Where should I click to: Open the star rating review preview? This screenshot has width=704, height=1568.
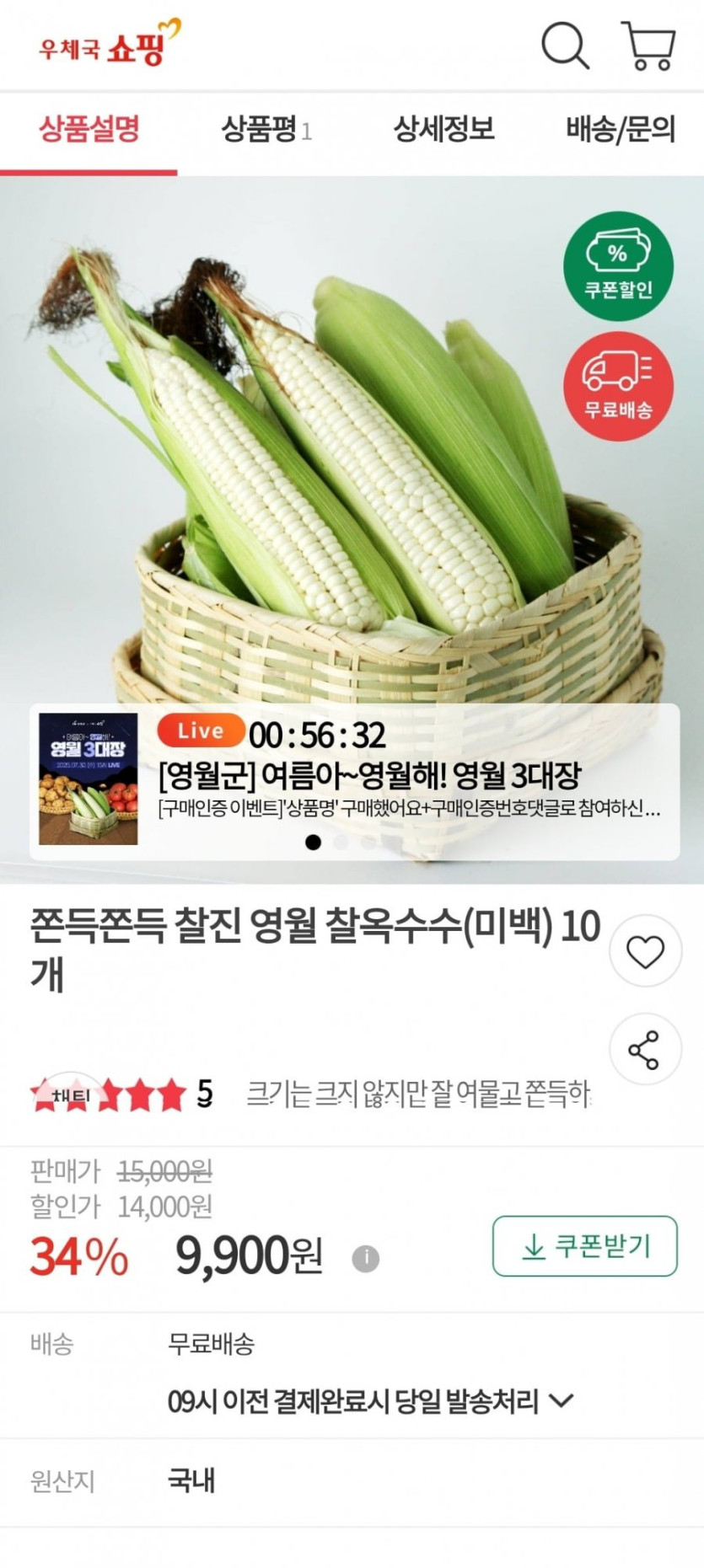[x=312, y=1094]
